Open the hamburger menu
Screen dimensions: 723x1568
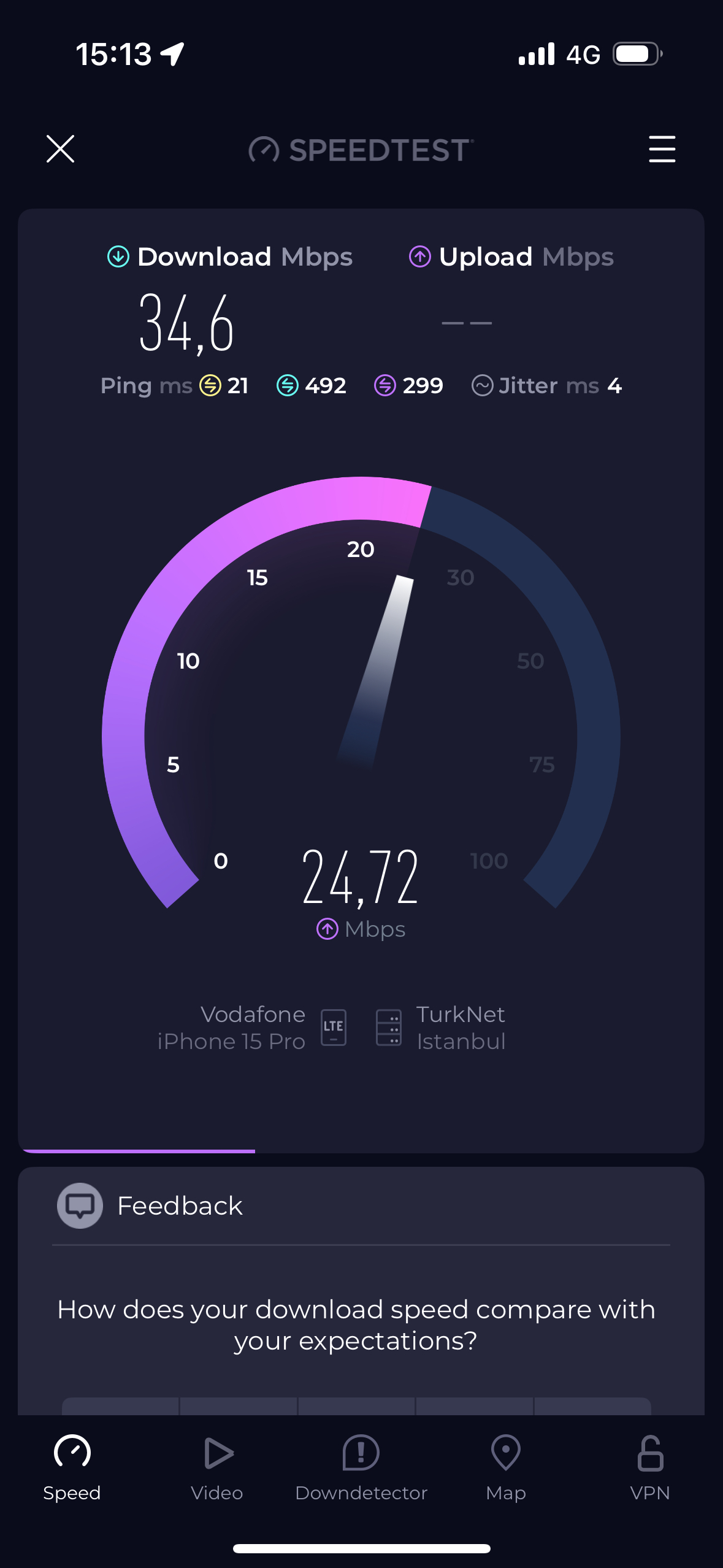pyautogui.click(x=662, y=149)
